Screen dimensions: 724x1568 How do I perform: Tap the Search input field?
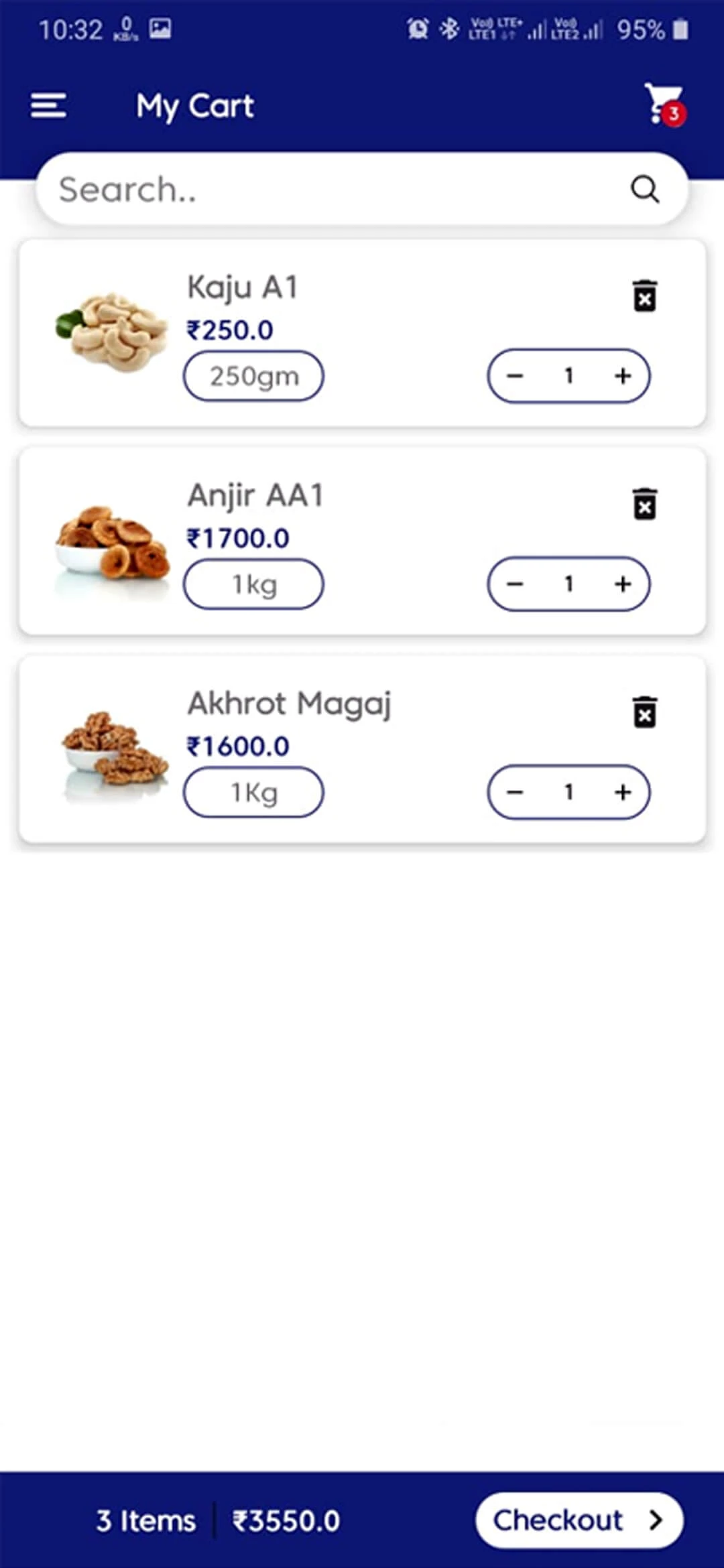coord(268,190)
